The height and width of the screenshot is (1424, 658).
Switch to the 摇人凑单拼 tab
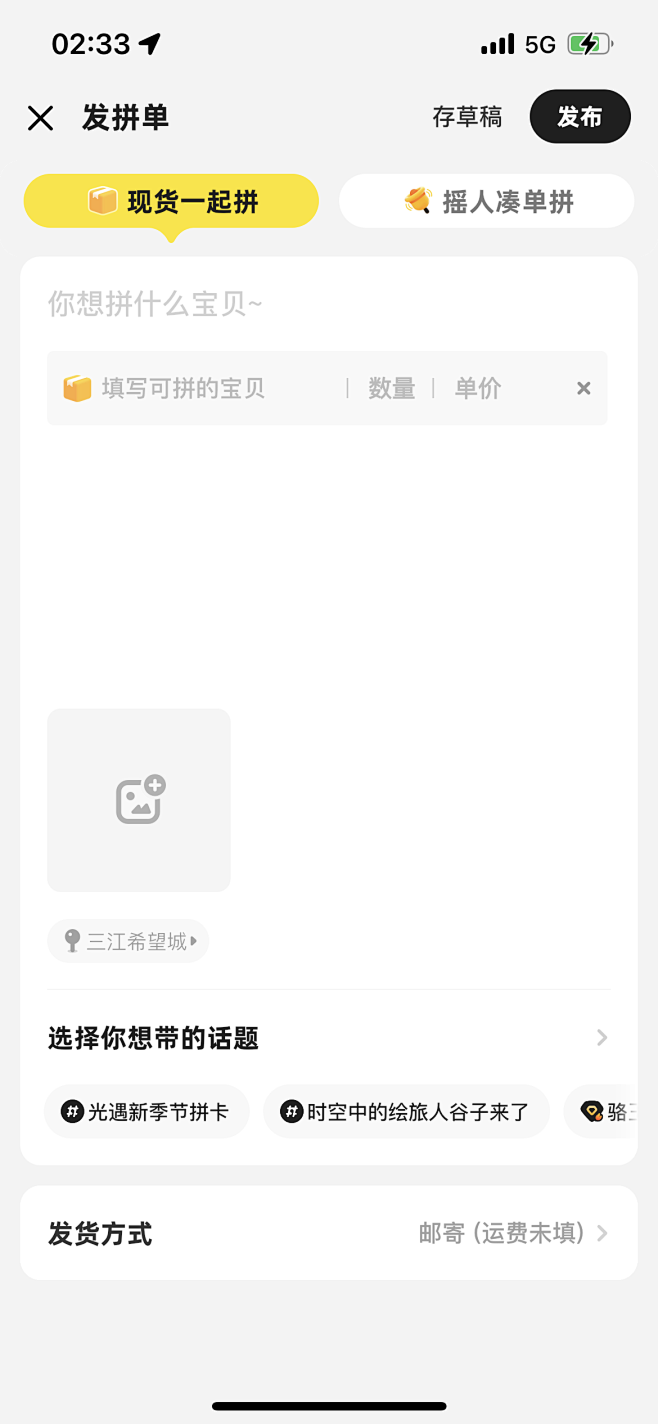[487, 202]
